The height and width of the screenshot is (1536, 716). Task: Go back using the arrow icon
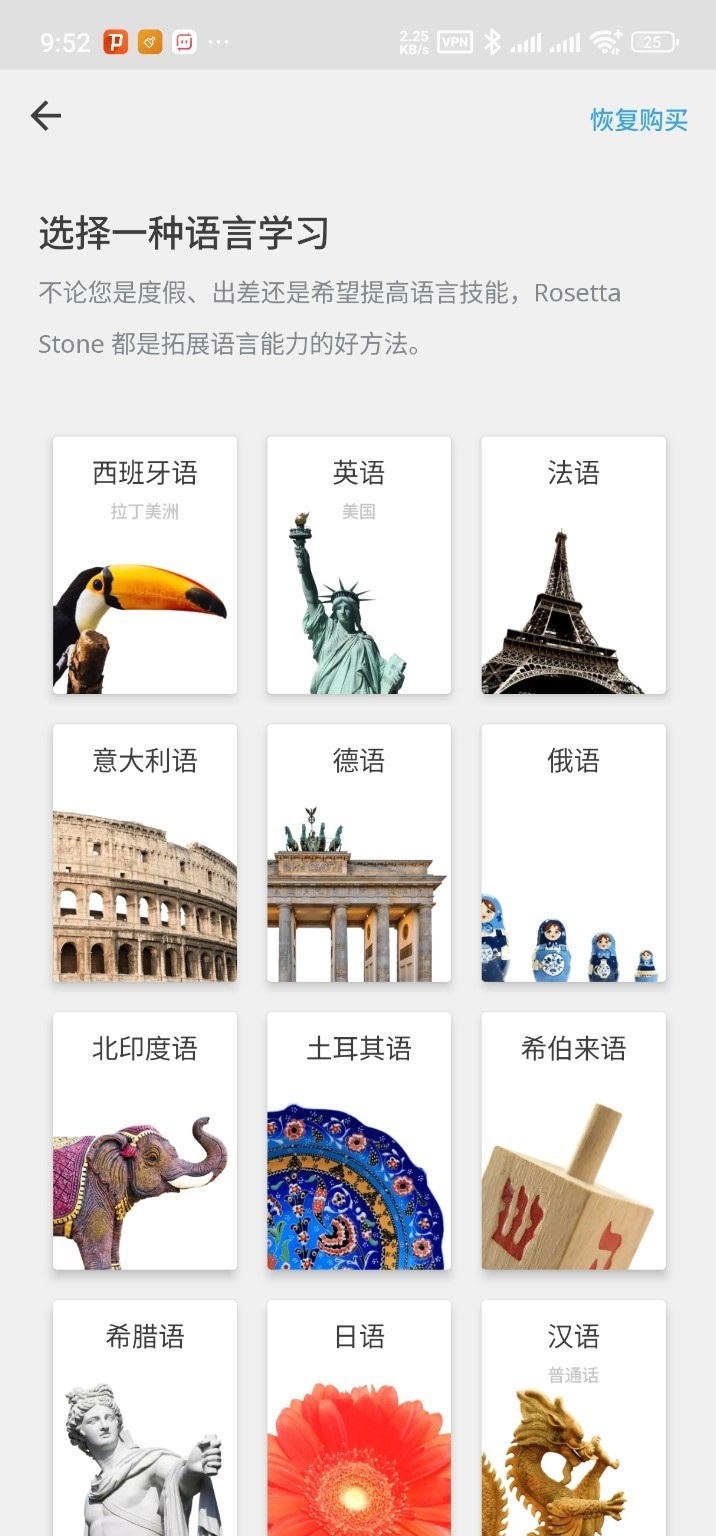coord(46,117)
